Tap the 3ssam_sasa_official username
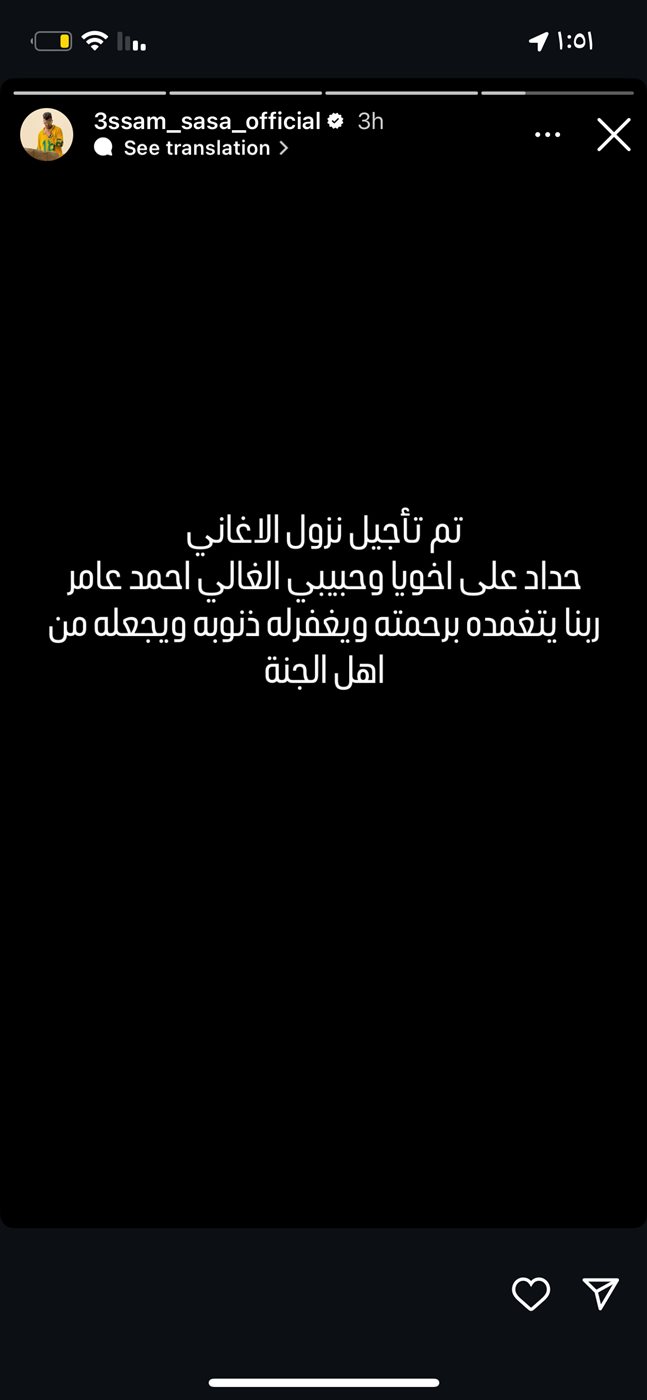Screen dimensions: 647x1400 tap(207, 121)
